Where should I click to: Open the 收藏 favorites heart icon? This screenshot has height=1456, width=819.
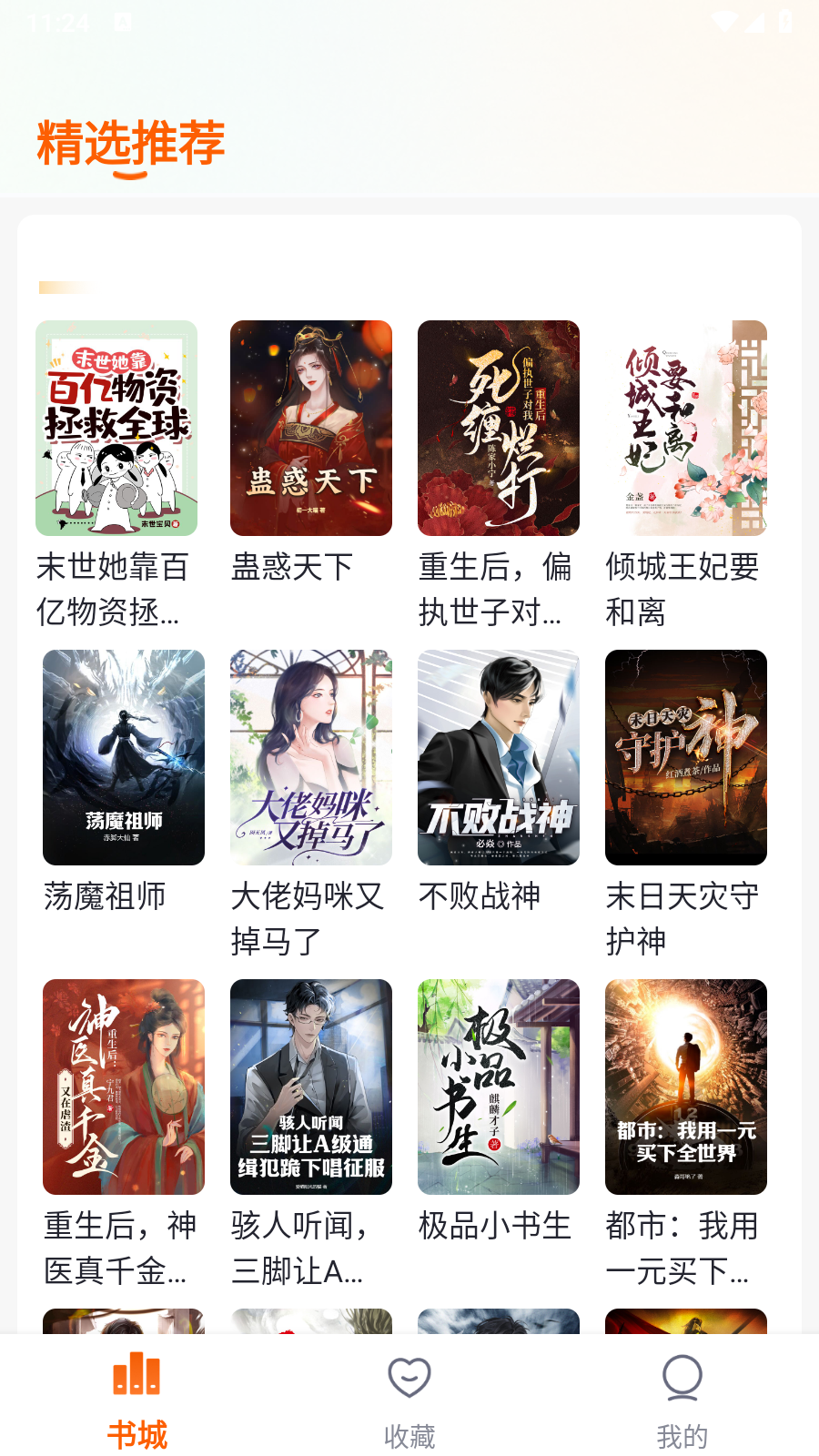409,1379
